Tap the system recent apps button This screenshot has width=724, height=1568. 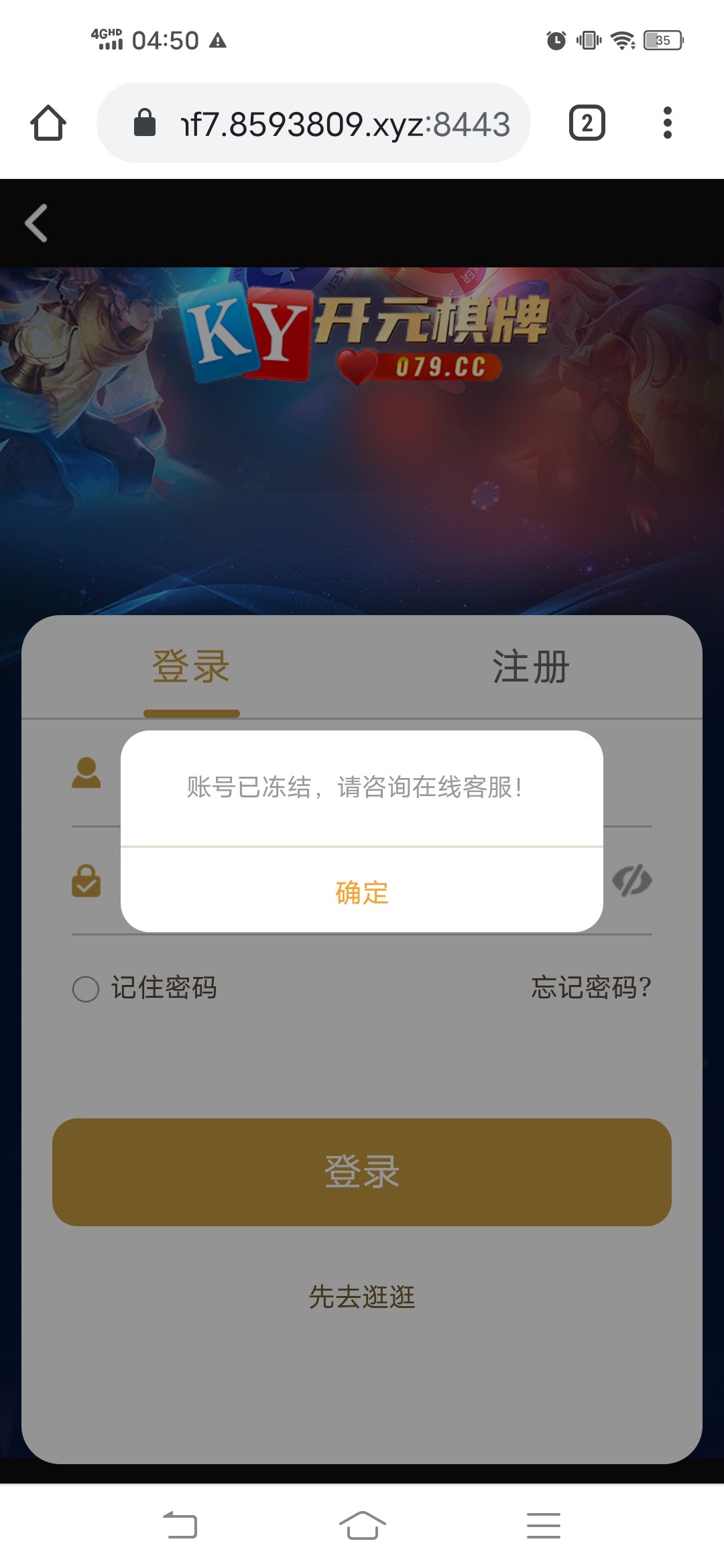point(544,1525)
